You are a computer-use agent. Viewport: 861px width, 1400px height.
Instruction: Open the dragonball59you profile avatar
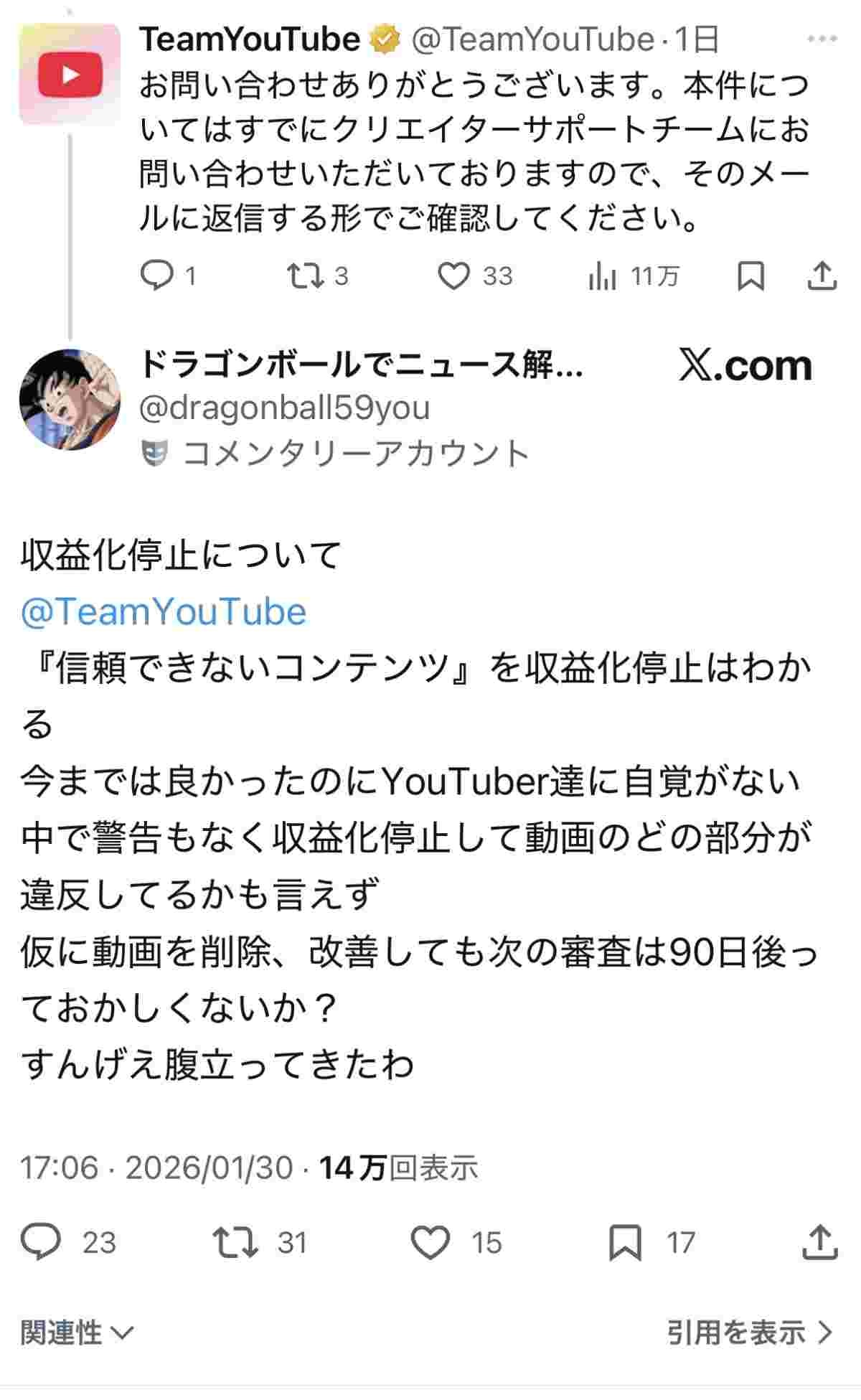click(70, 400)
